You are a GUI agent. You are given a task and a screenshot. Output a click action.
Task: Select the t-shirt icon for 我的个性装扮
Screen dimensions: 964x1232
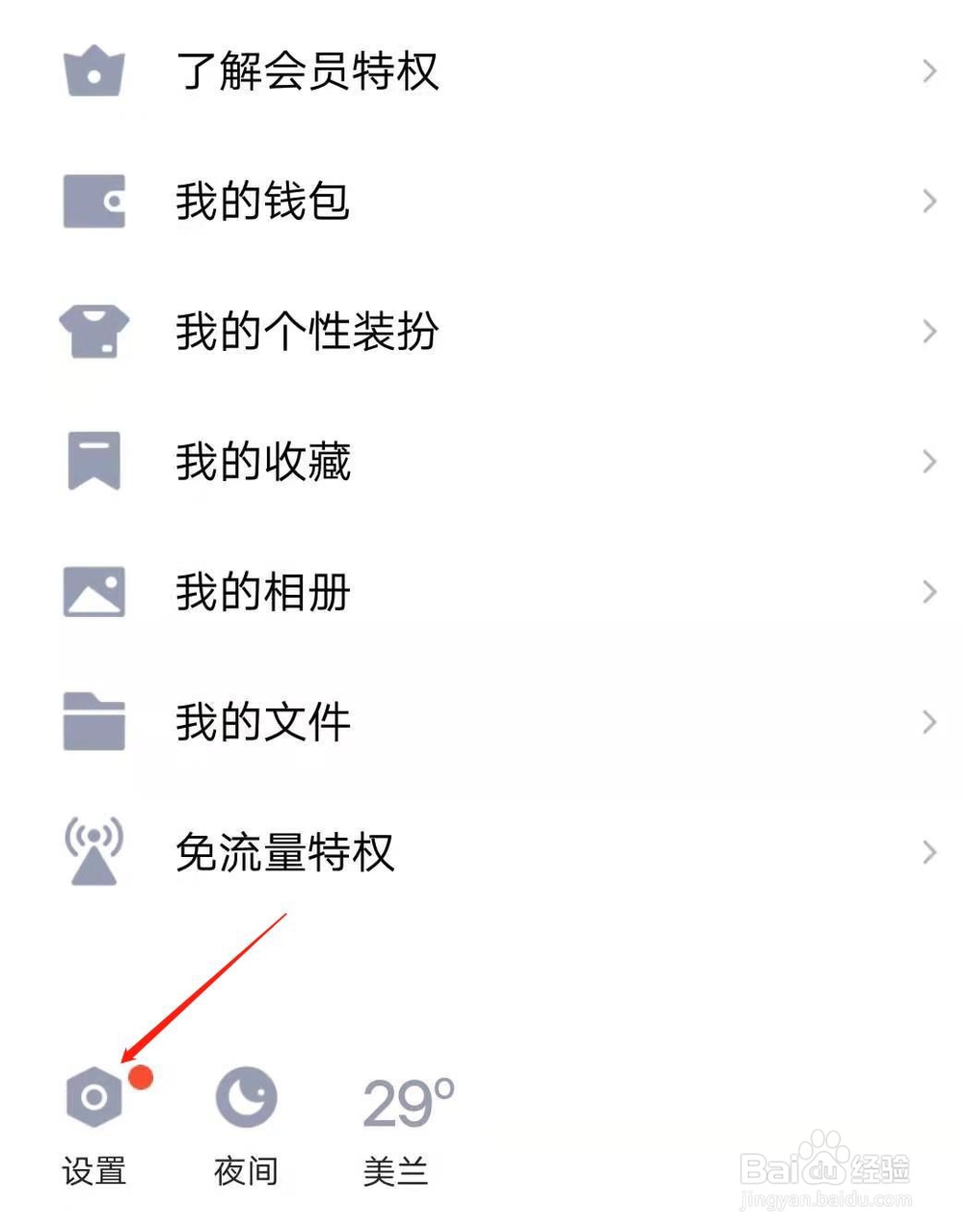point(94,331)
